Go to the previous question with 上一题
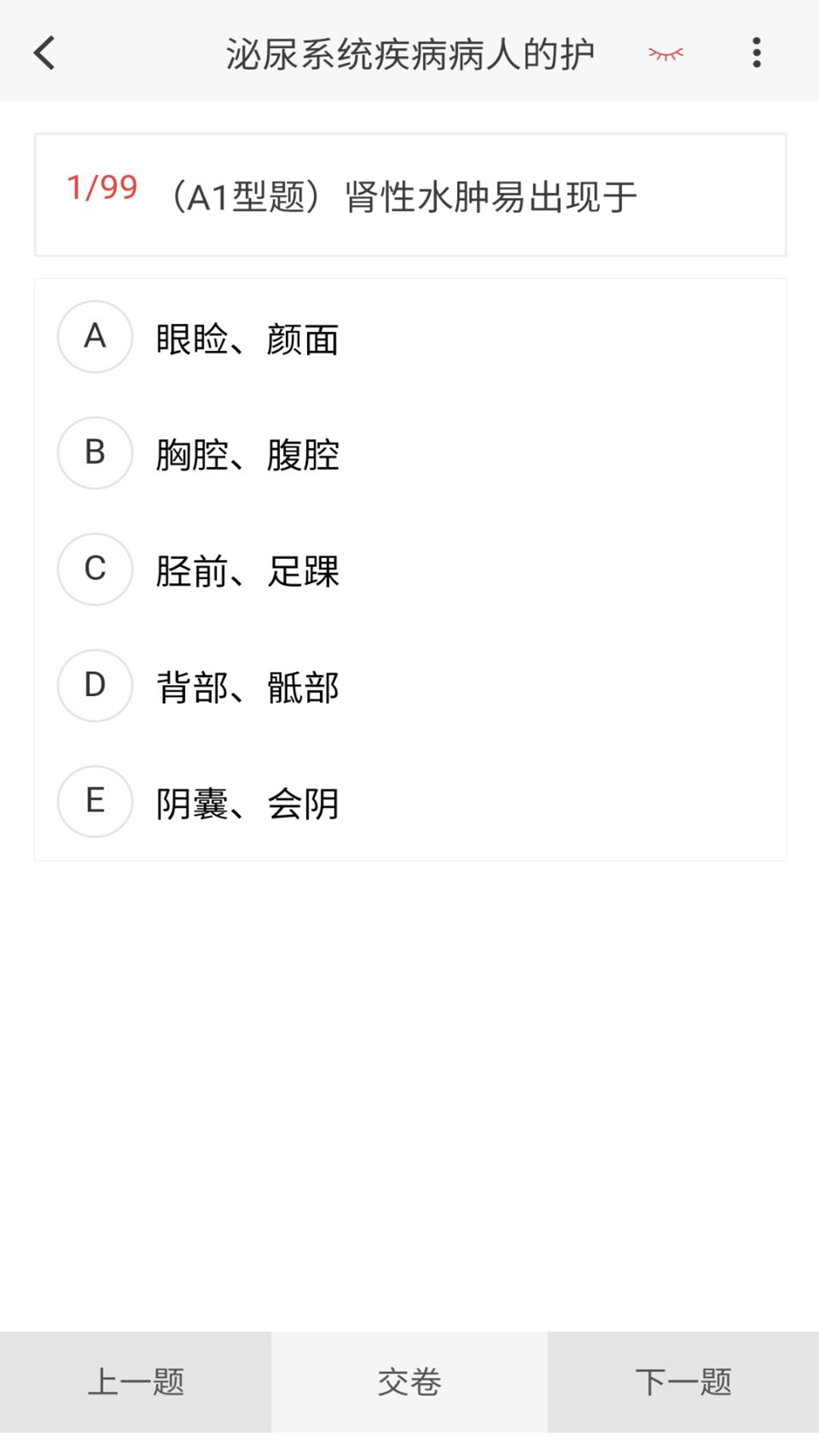Viewport: 819px width, 1456px height. click(136, 1382)
